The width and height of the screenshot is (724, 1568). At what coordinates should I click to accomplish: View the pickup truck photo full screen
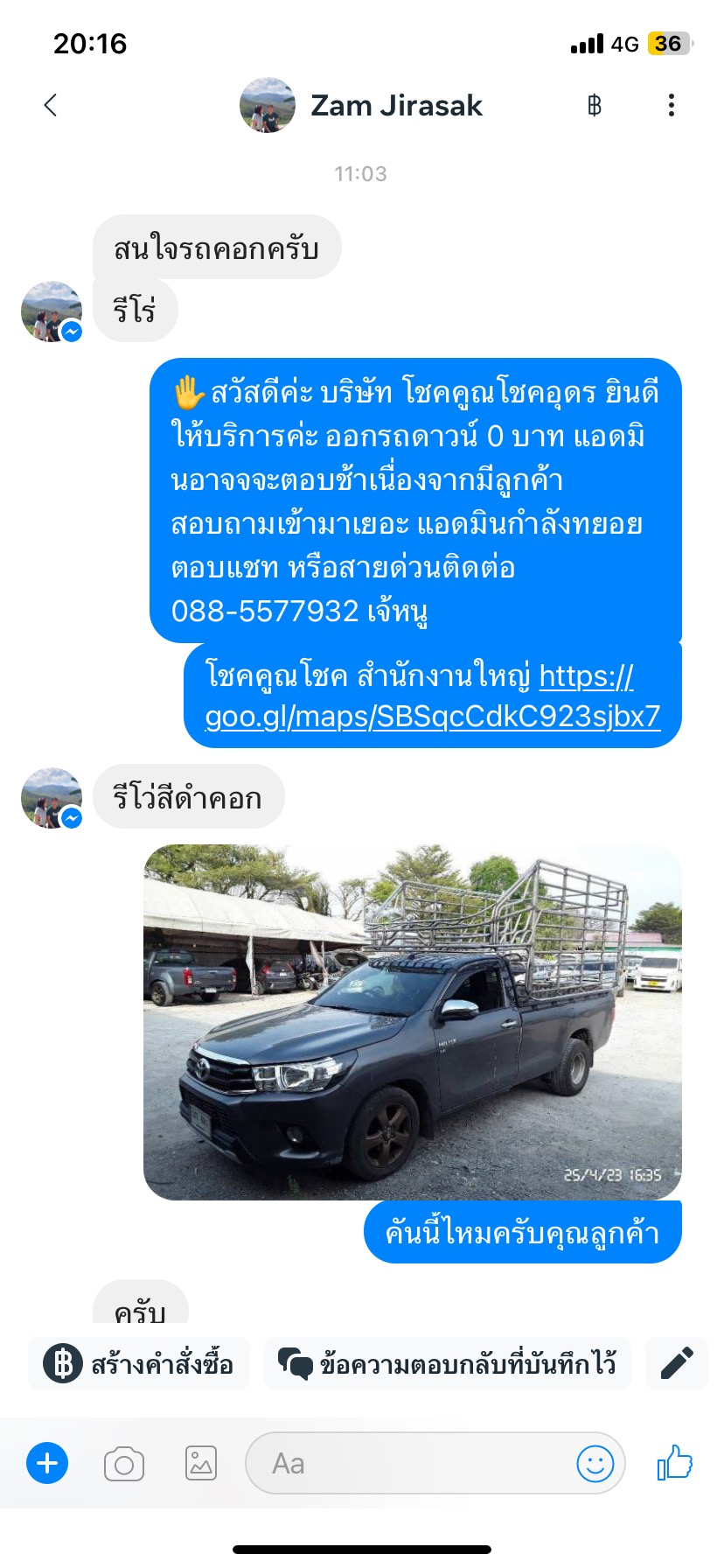[x=412, y=1022]
